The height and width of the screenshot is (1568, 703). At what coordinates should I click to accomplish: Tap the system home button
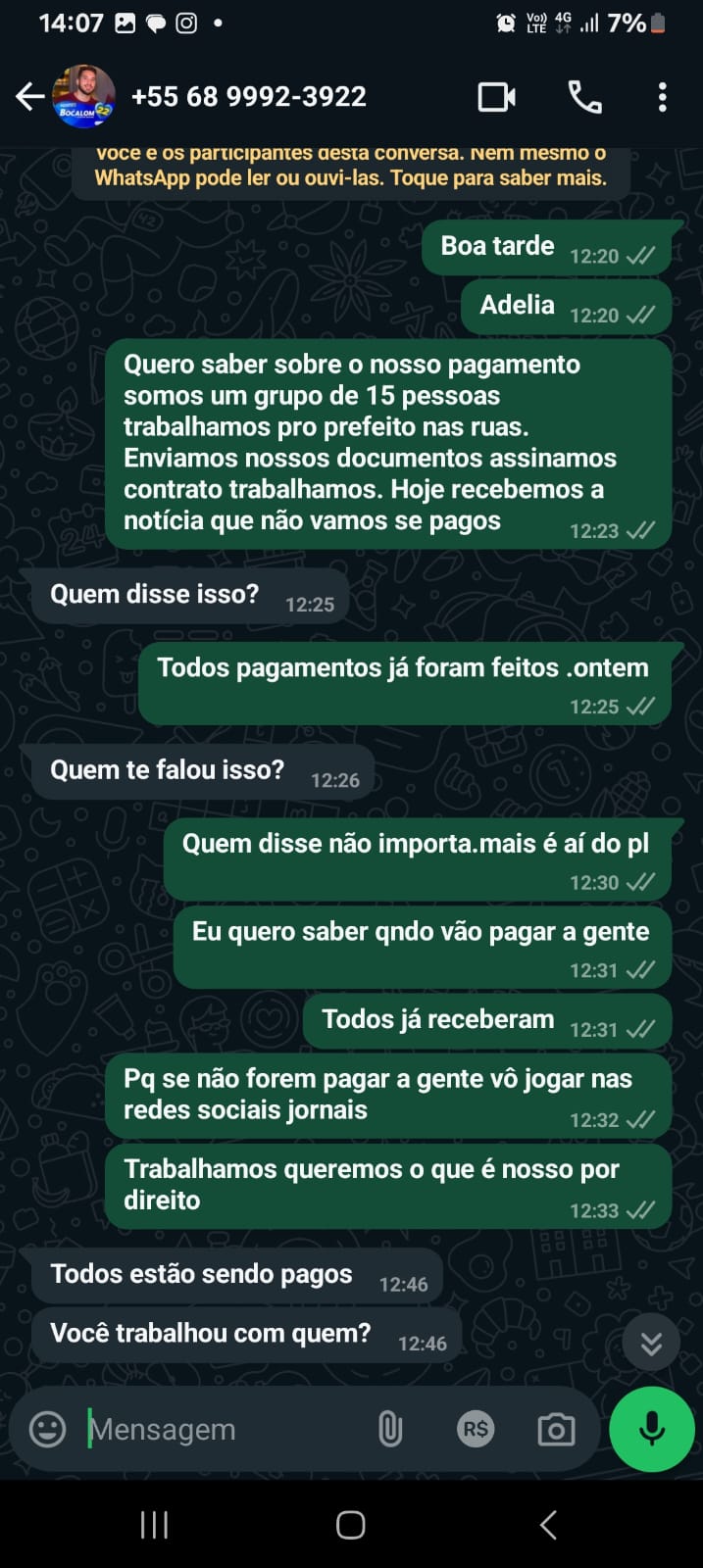coord(351,1525)
